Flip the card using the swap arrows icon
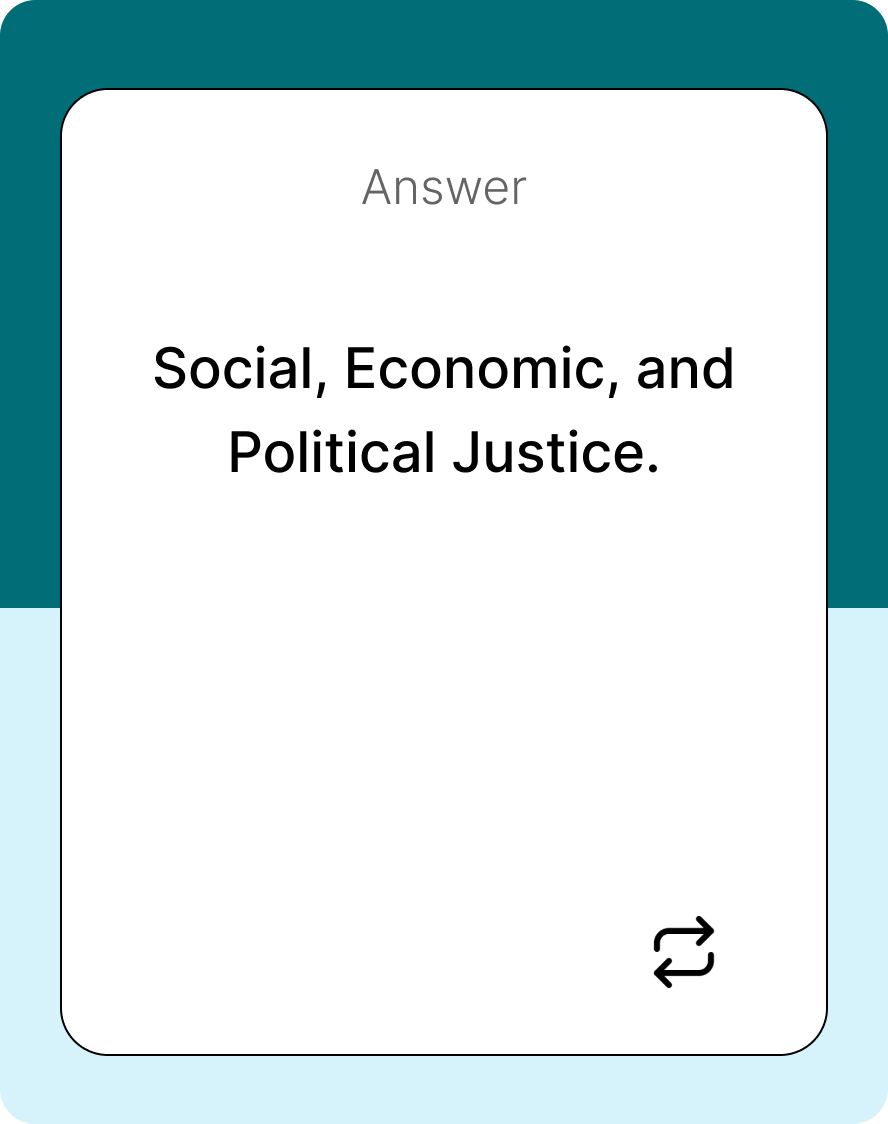Image resolution: width=888 pixels, height=1124 pixels. pos(684,952)
